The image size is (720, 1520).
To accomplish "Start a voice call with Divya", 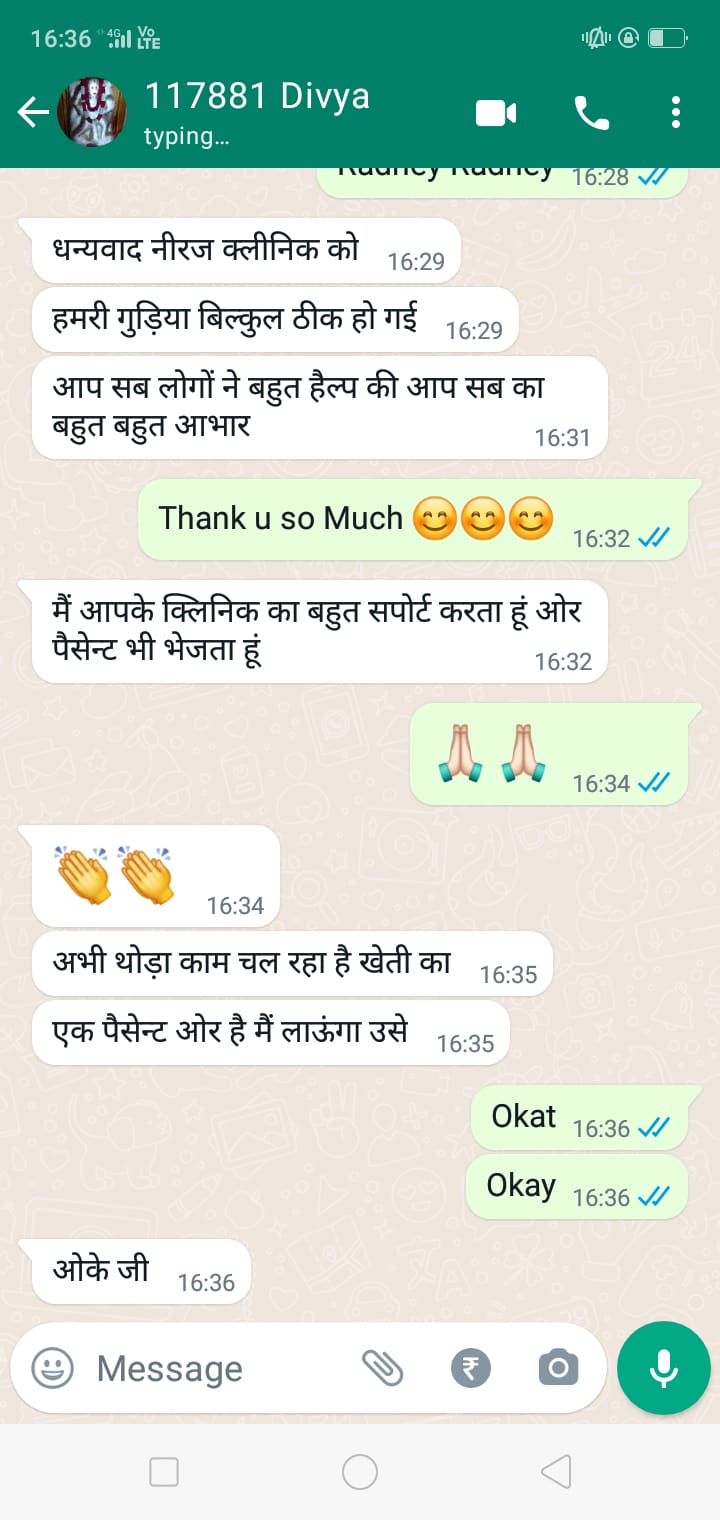I will pyautogui.click(x=591, y=113).
